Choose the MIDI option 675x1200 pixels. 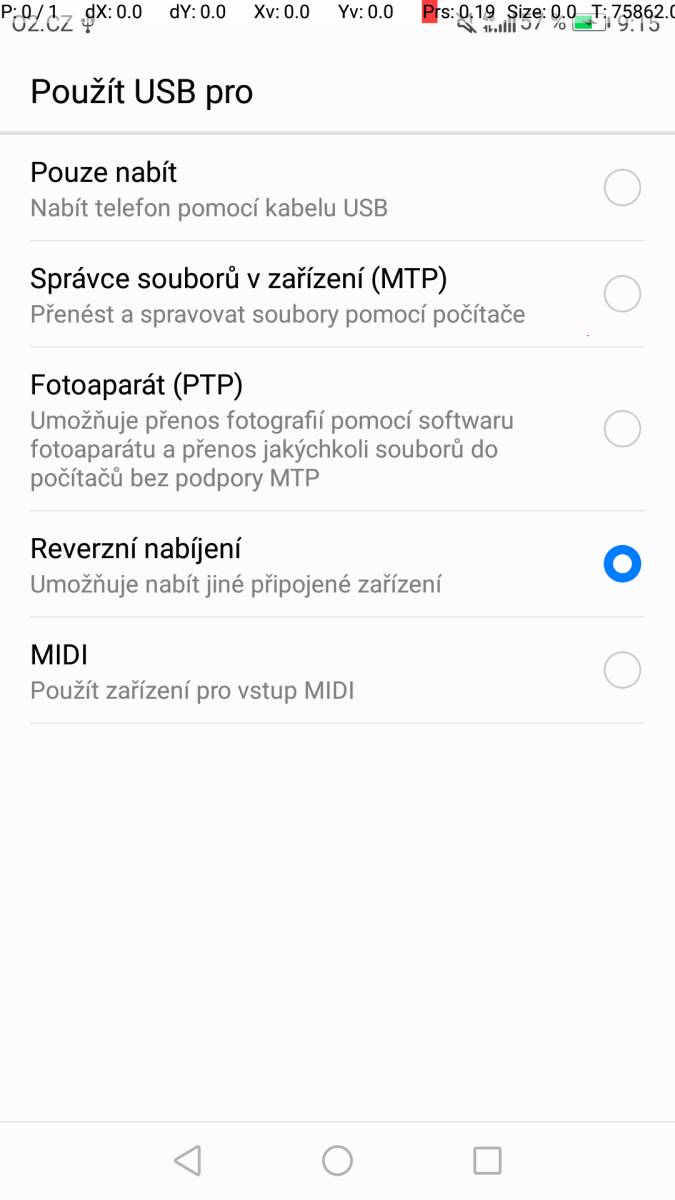337,670
